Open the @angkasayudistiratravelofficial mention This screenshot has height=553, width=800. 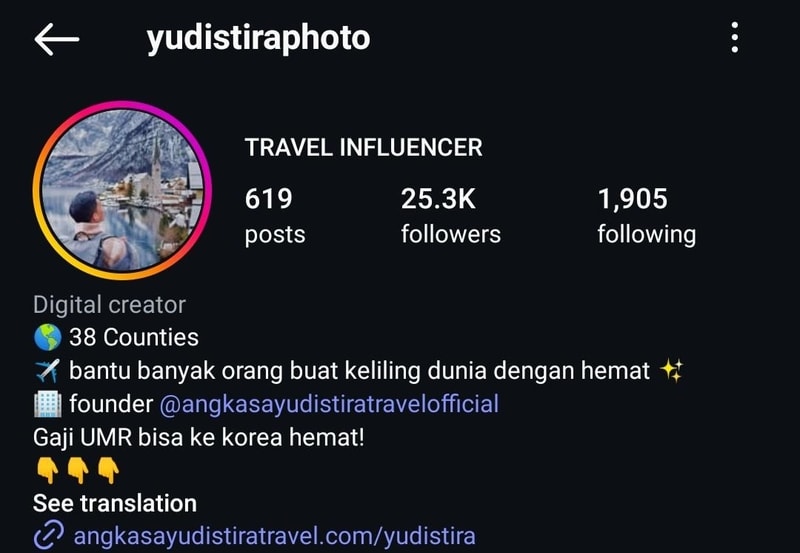(325, 405)
